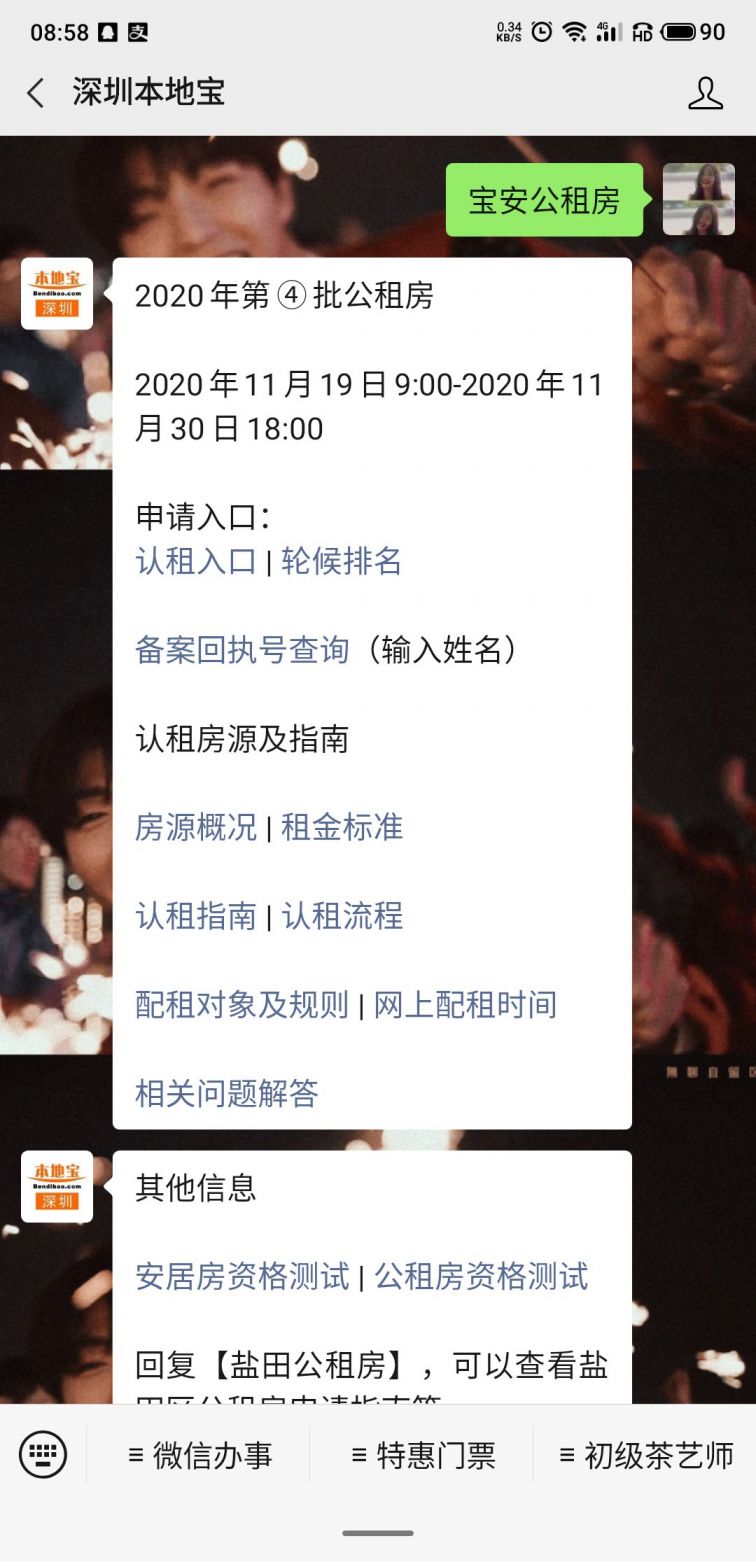This screenshot has height=1562, width=756.
Task: View 租金标准 link
Action: tap(341, 827)
